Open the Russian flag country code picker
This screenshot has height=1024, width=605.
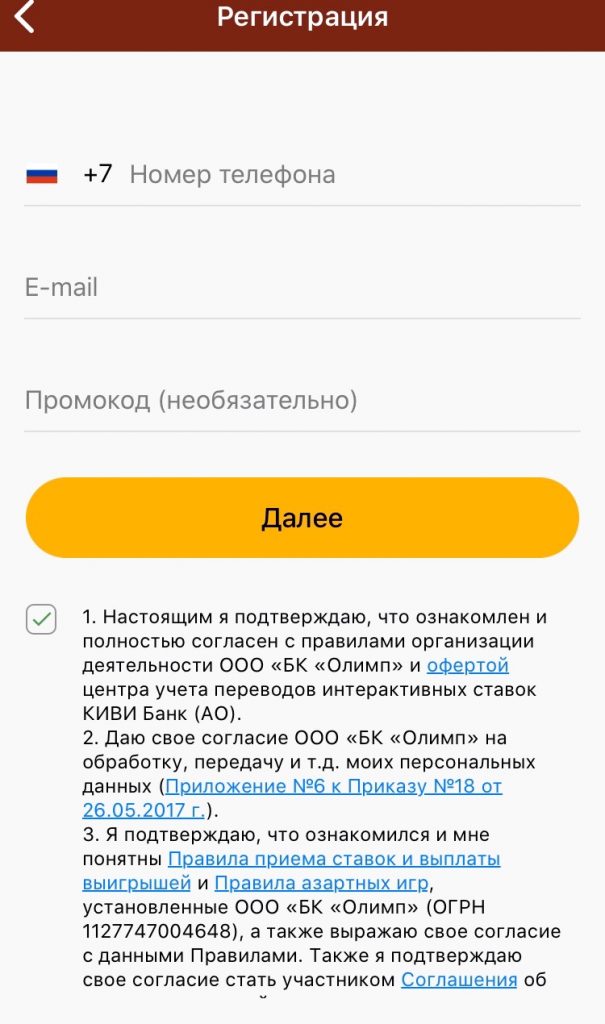[x=42, y=175]
